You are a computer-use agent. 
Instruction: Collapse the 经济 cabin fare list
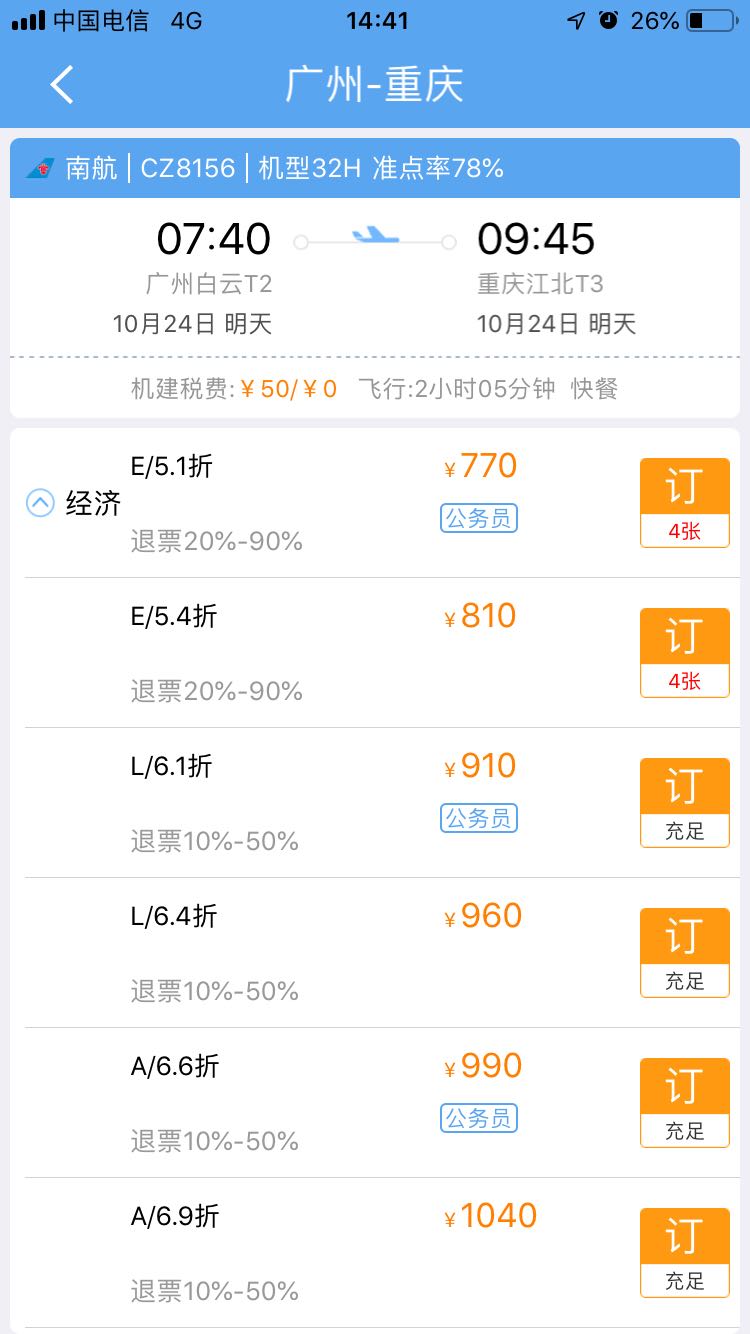tap(40, 503)
